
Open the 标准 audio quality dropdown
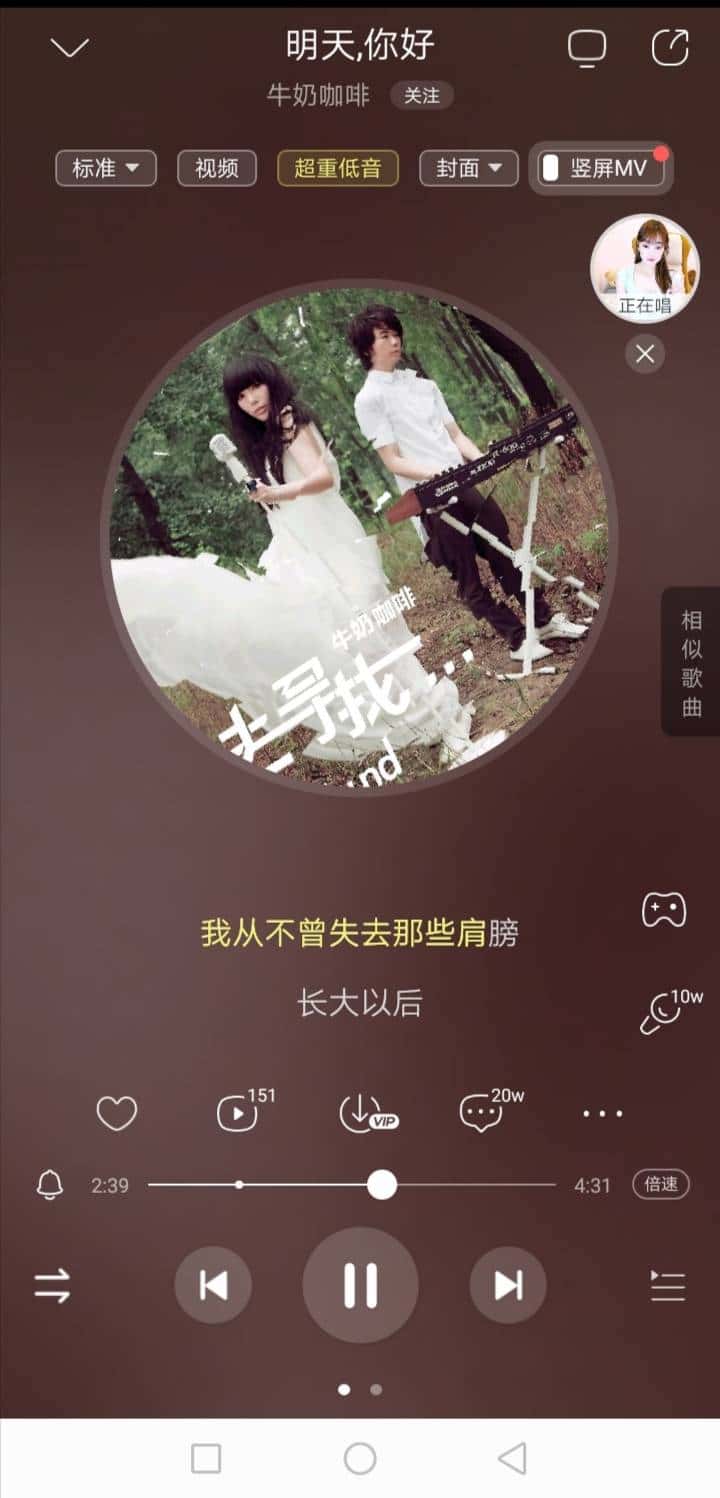105,168
